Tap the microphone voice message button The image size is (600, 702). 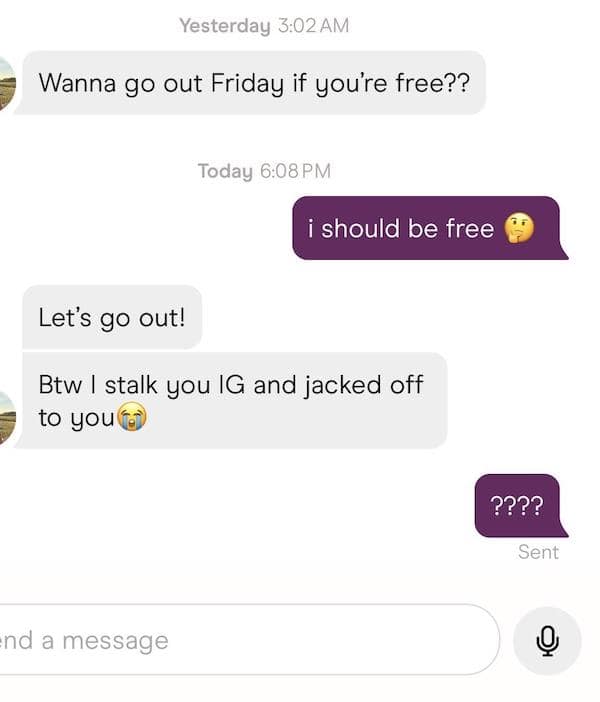point(546,640)
